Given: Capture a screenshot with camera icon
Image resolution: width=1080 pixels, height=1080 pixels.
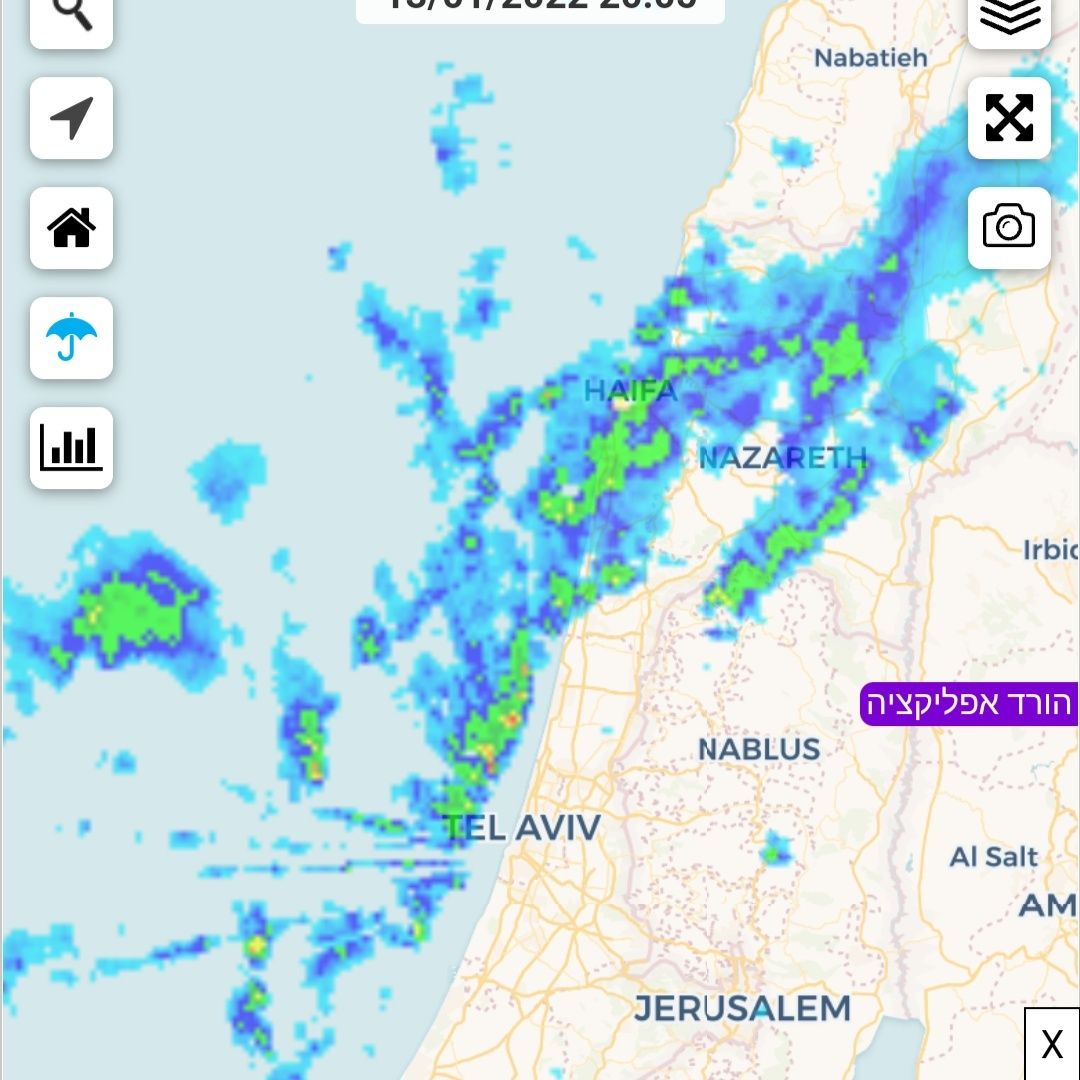Looking at the screenshot, I should point(1009,228).
